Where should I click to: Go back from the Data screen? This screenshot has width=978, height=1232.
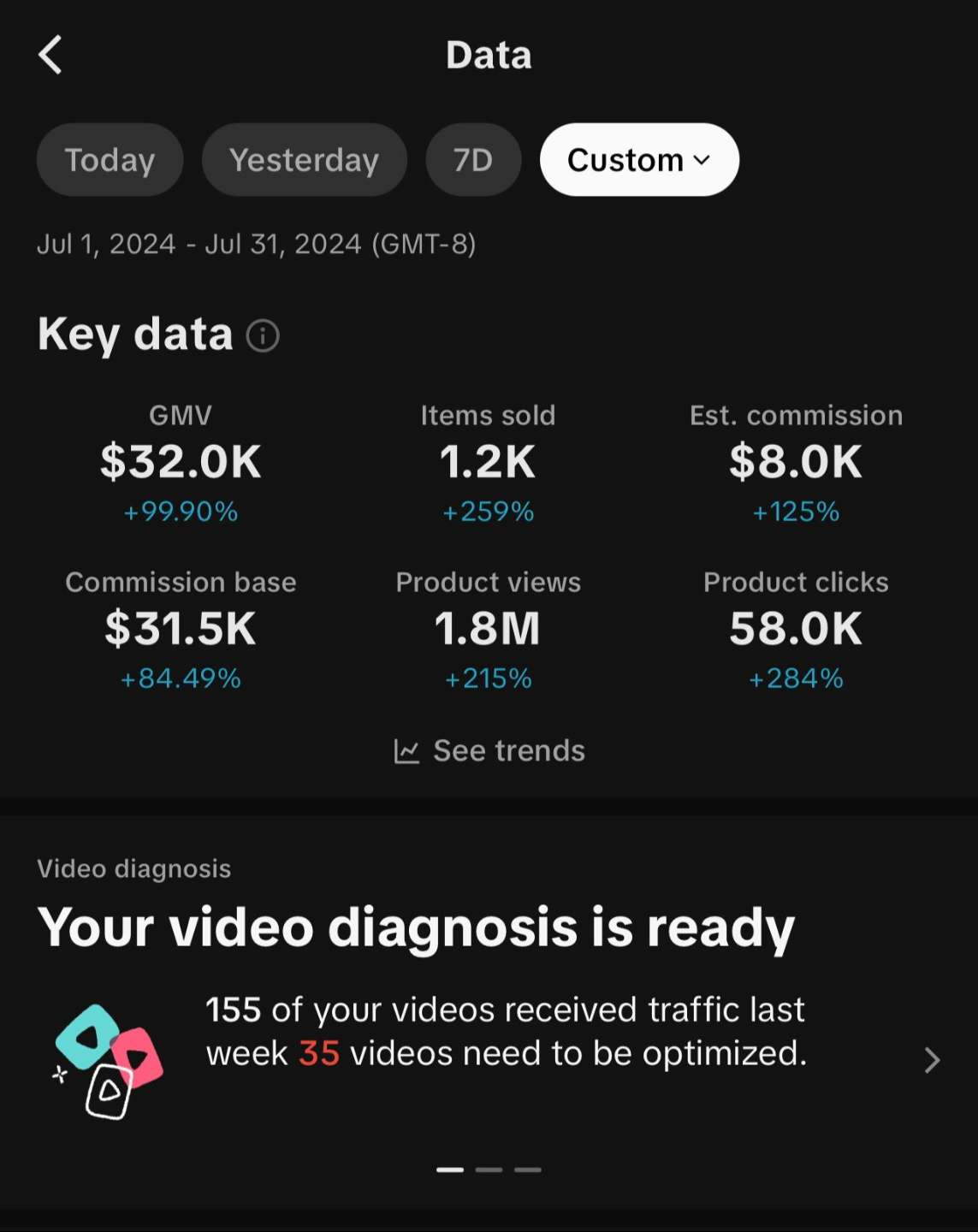click(50, 56)
